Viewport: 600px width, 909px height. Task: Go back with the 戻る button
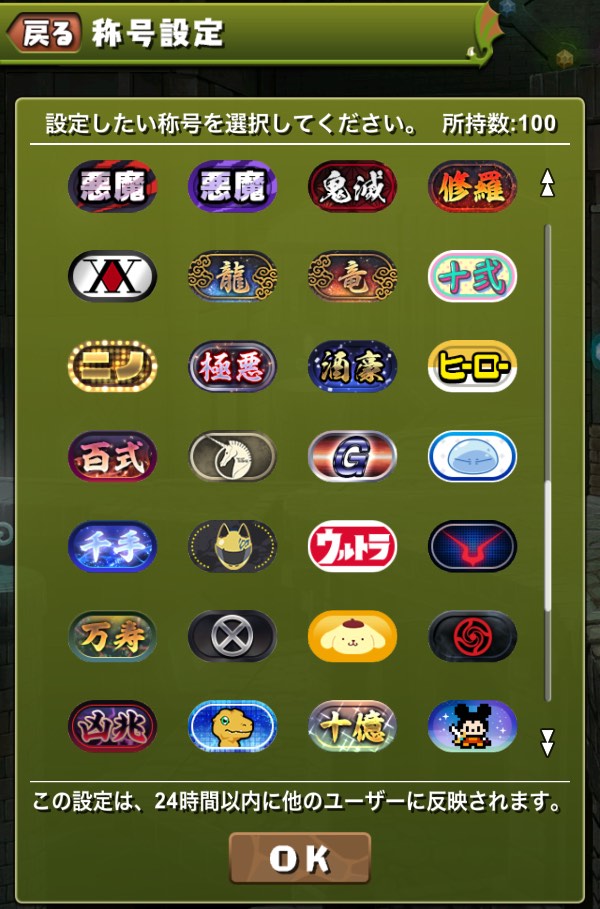(x=44, y=33)
